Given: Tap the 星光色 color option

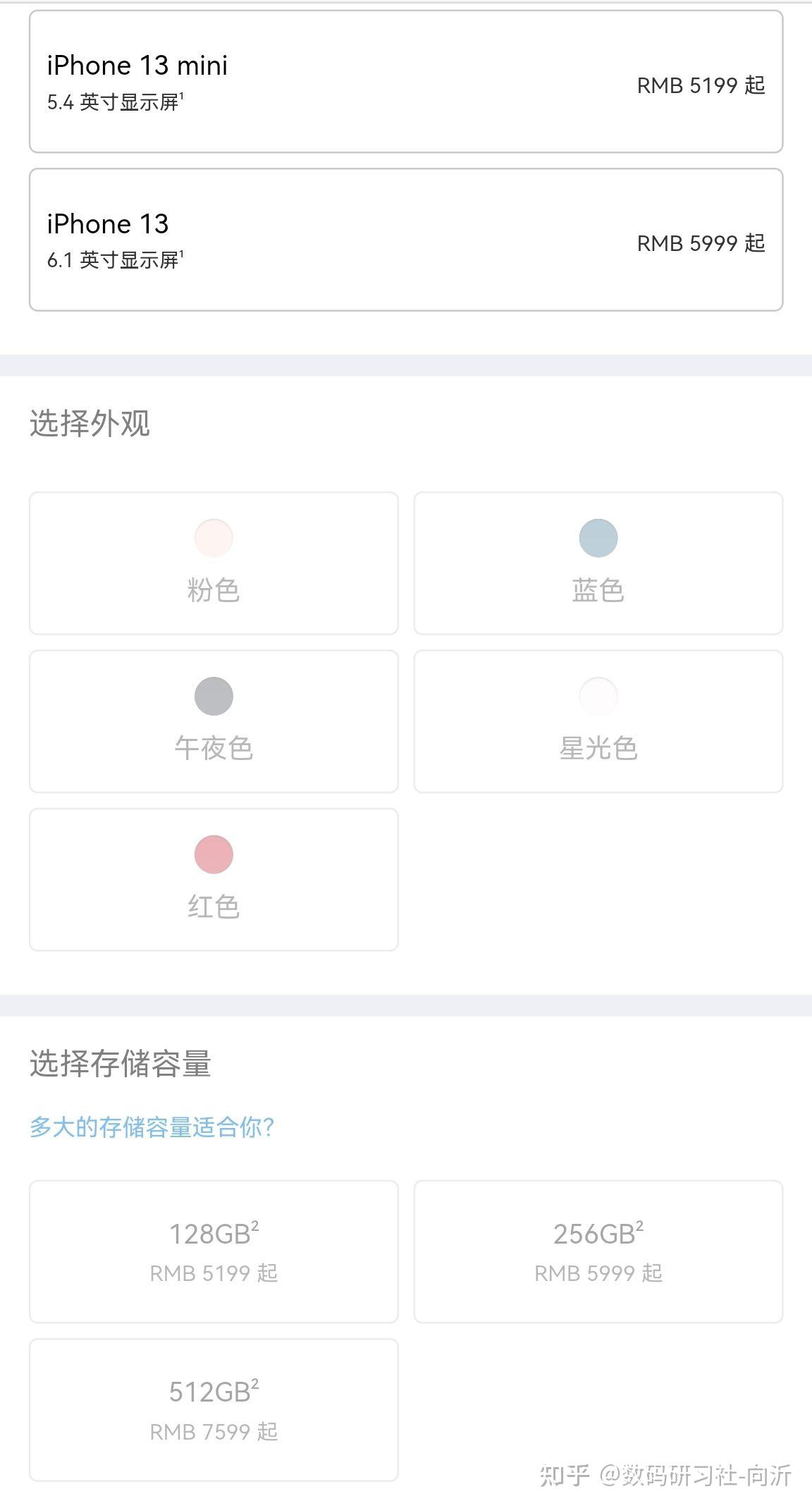Looking at the screenshot, I should 598,721.
